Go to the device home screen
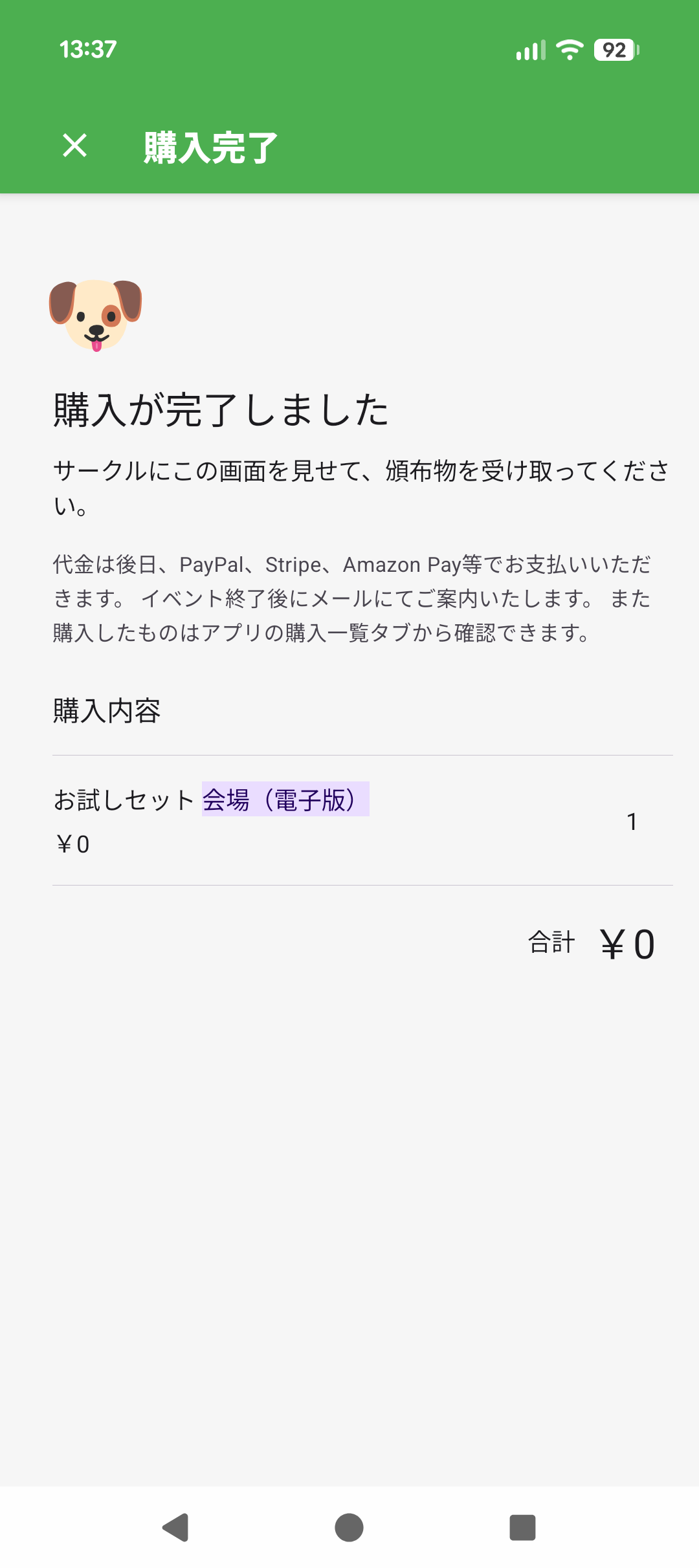Image resolution: width=699 pixels, height=1568 pixels. click(x=349, y=1527)
